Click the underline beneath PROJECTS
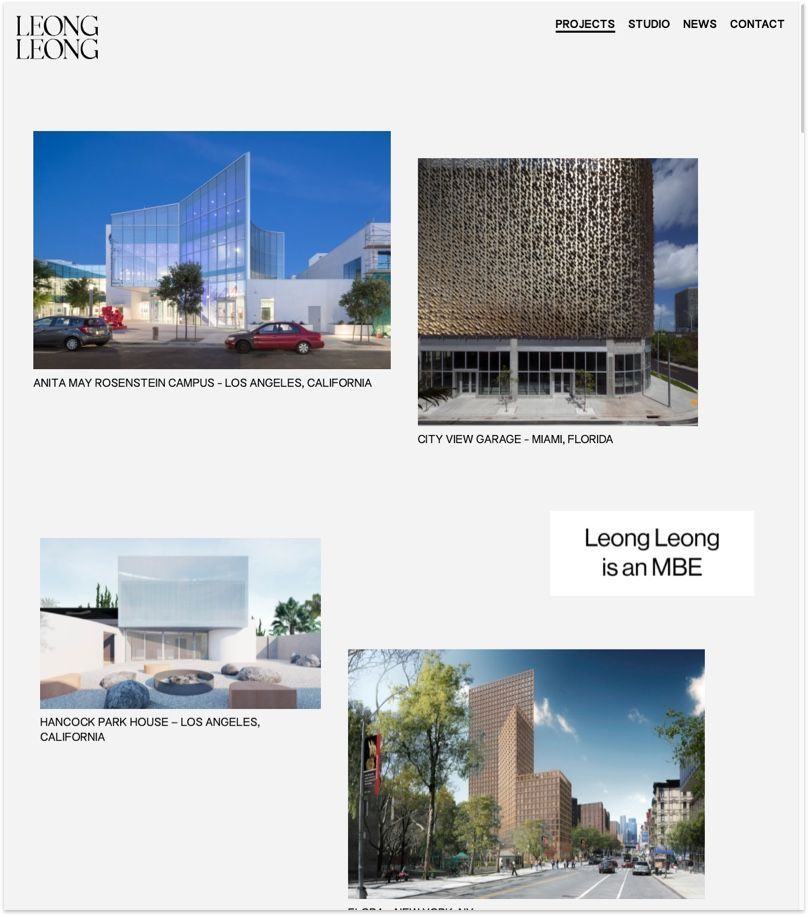Viewport: 808px width, 916px height. point(586,33)
